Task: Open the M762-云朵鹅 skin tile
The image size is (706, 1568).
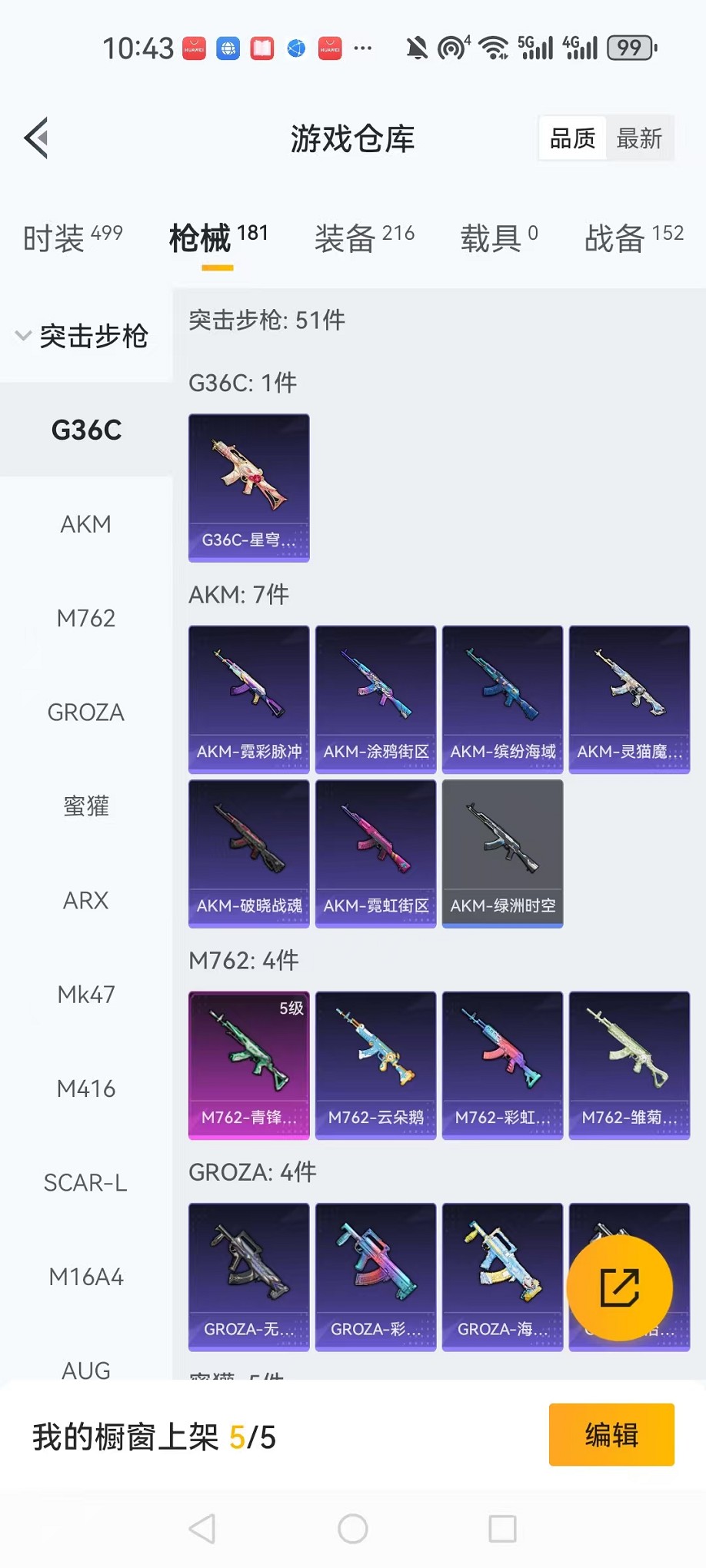Action: click(x=375, y=1065)
